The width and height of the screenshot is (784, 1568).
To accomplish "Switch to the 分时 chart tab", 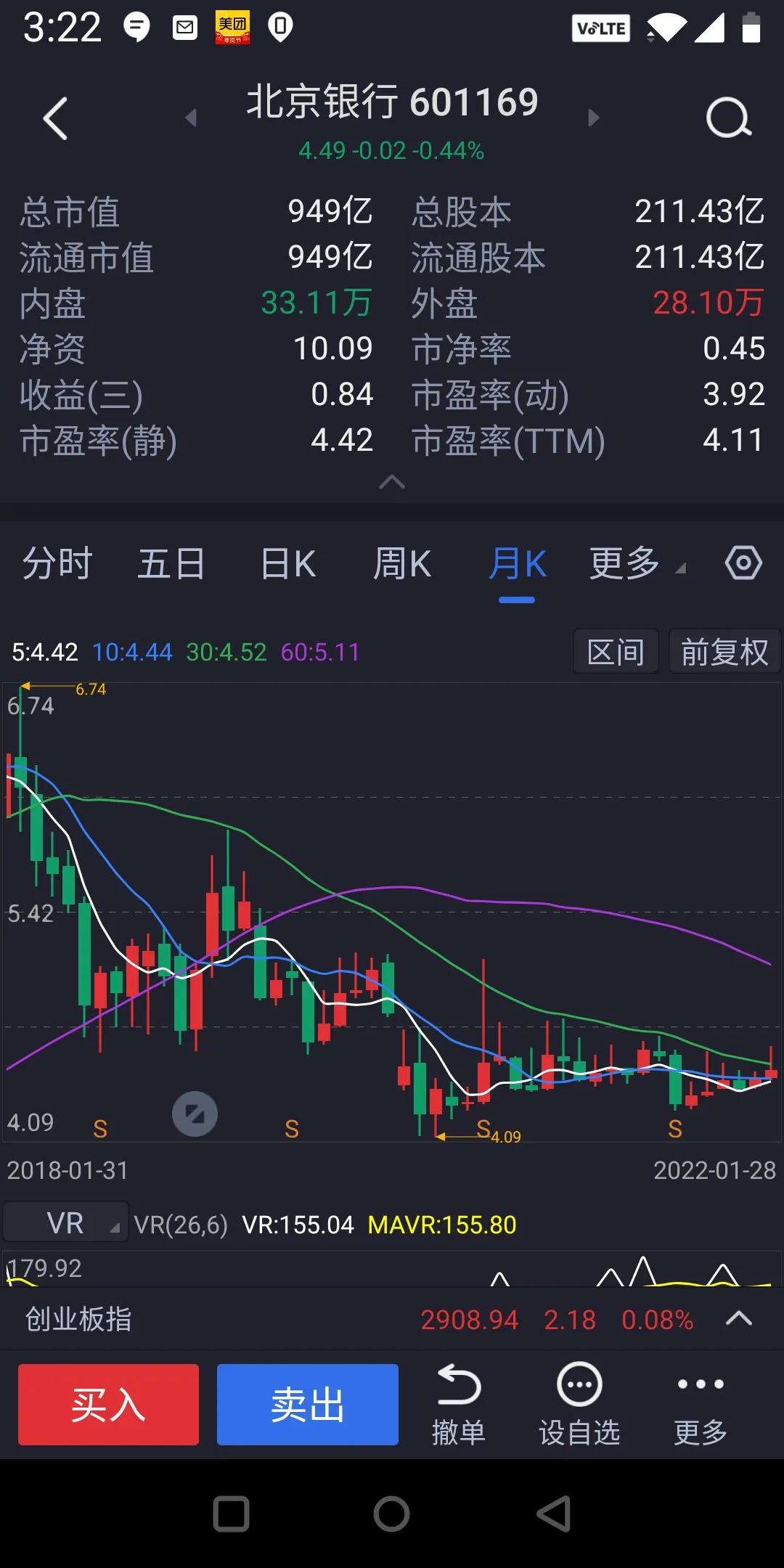I will (x=57, y=564).
